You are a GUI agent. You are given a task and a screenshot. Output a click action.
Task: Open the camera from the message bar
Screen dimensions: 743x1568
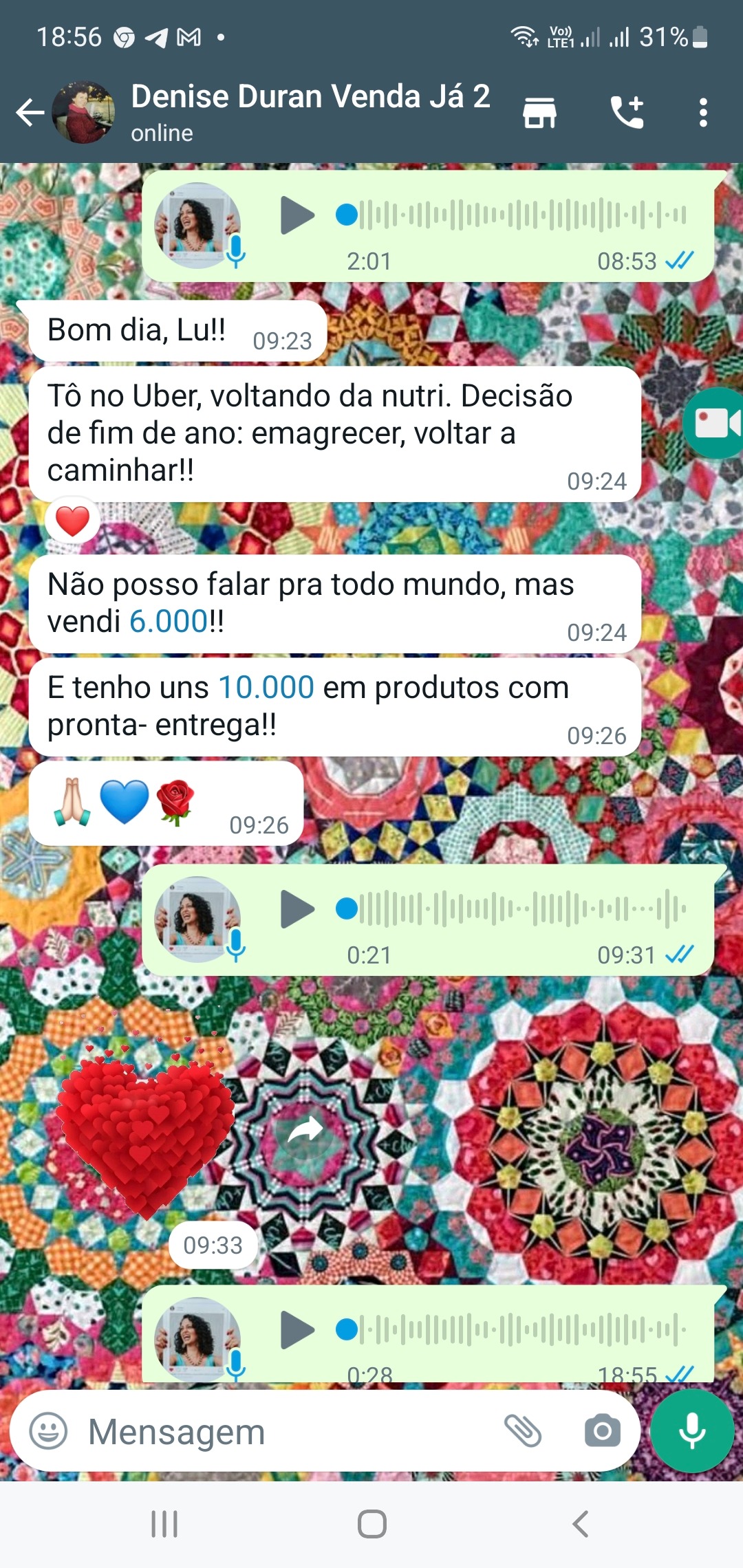click(603, 1431)
